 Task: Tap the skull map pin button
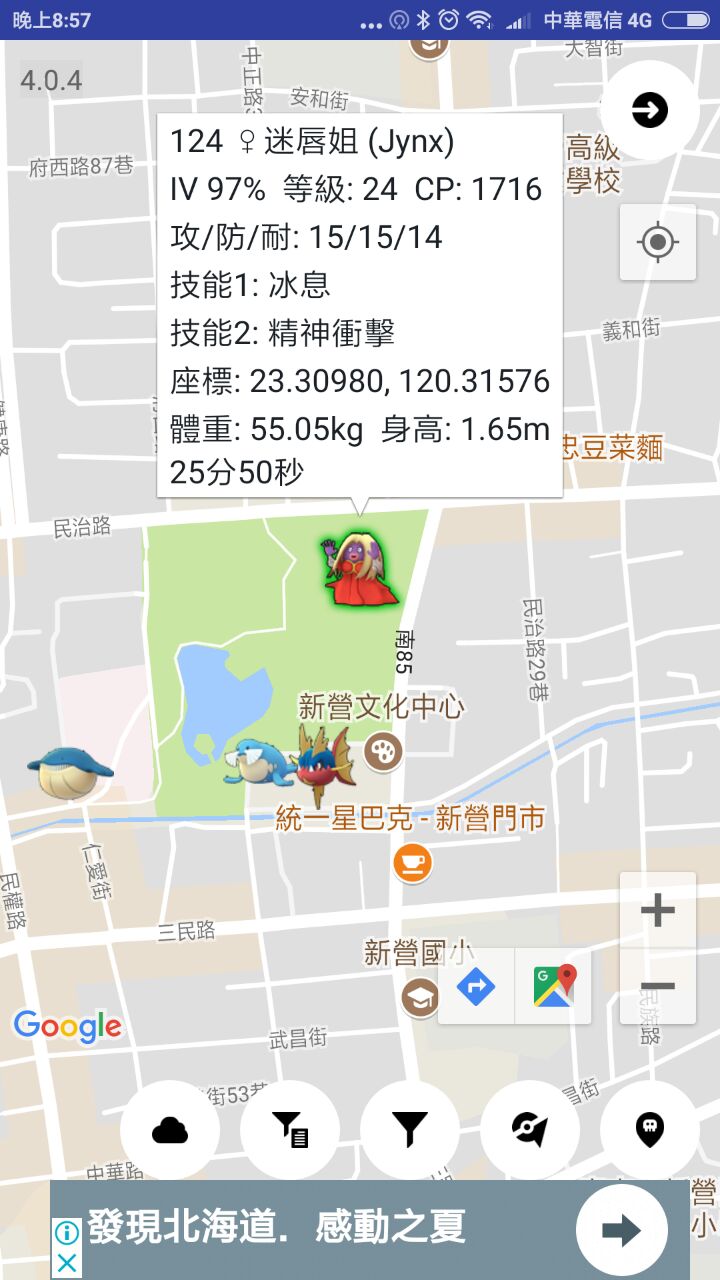click(650, 1130)
